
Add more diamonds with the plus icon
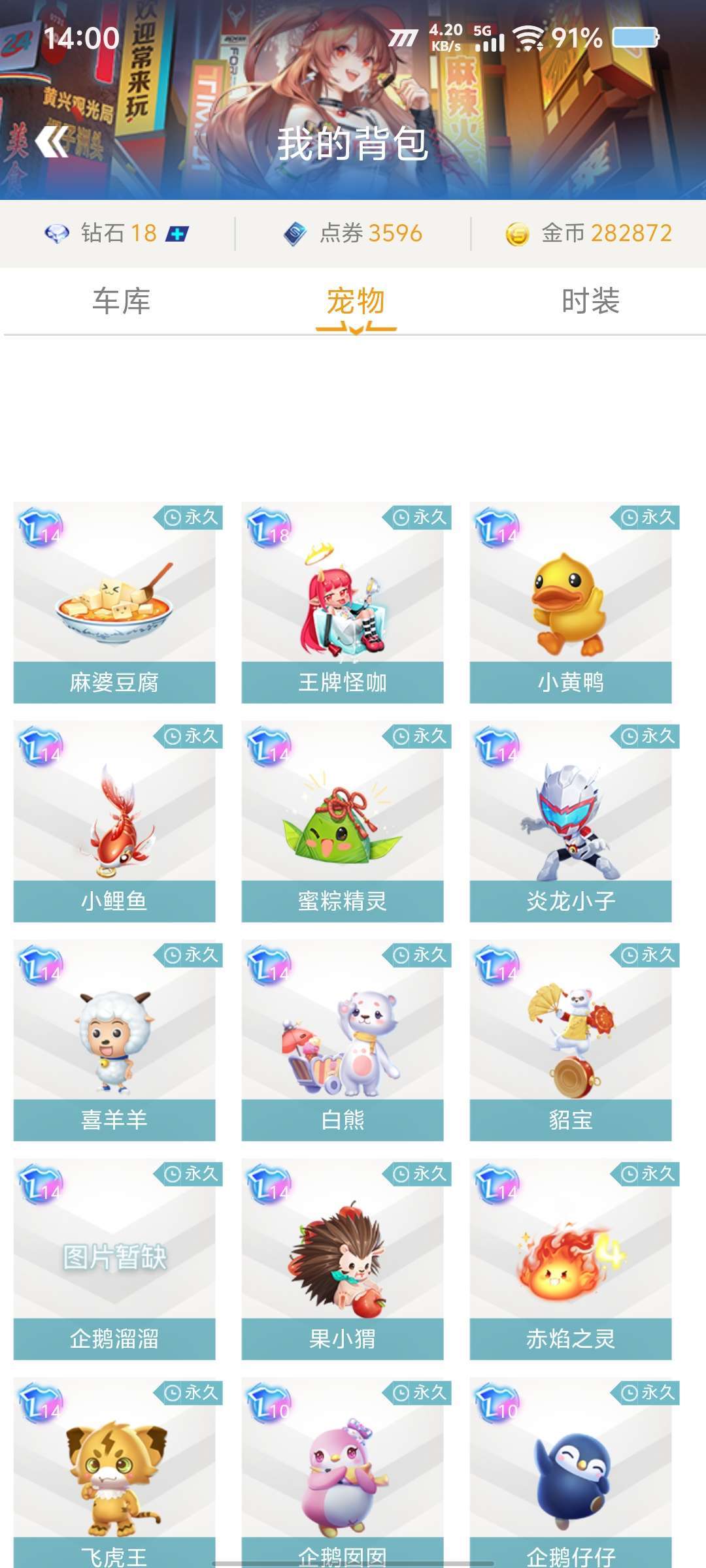coord(177,233)
